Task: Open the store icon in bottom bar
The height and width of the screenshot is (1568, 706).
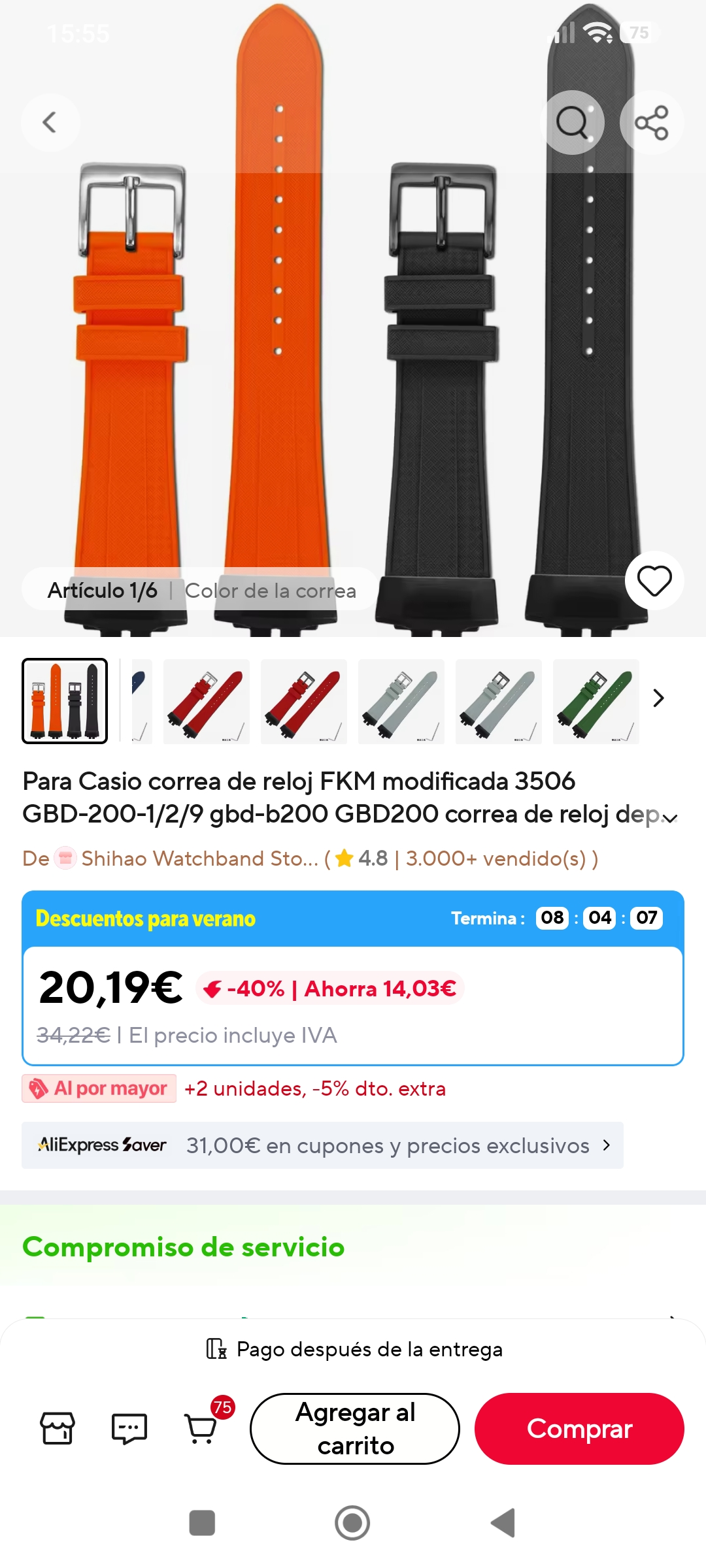Action: [x=58, y=1428]
